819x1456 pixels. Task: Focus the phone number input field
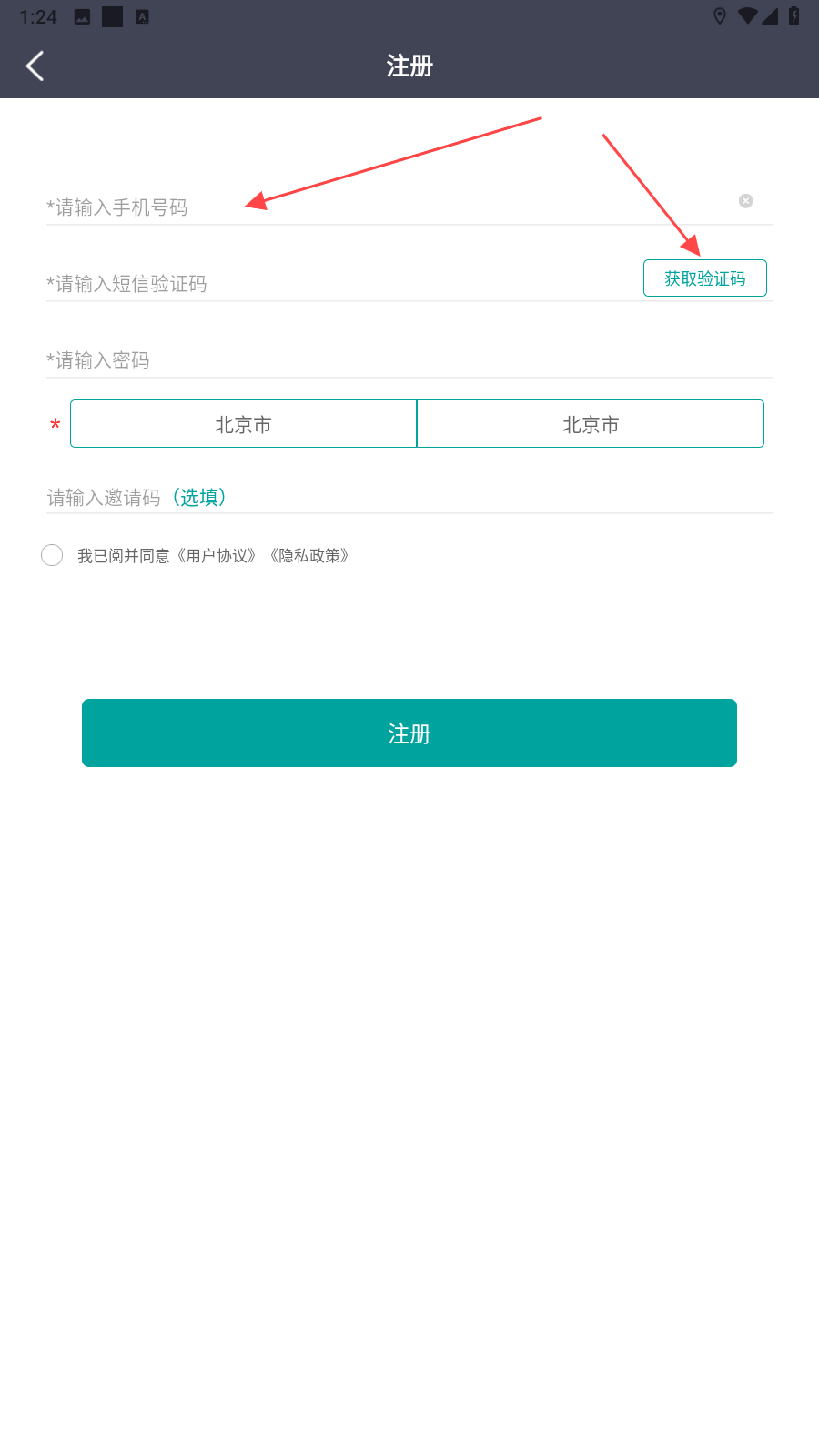click(364, 207)
